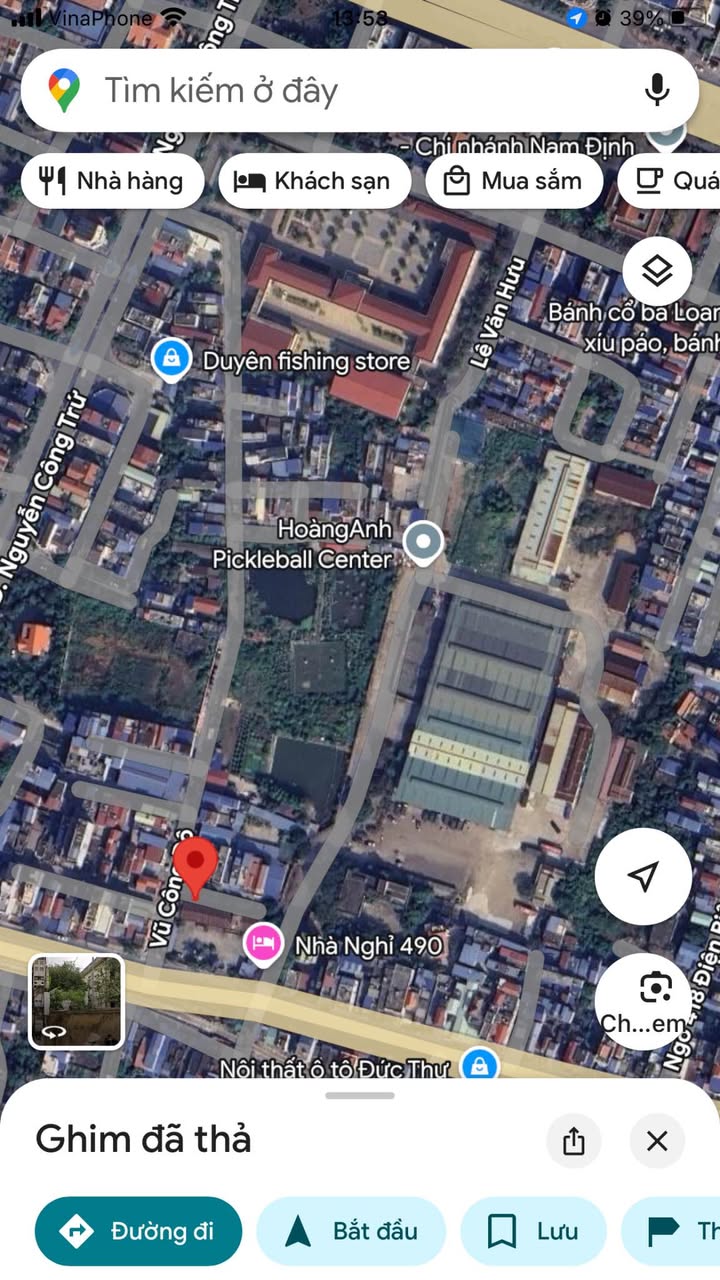Open the Street View thumbnail
Image resolution: width=720 pixels, height=1280 pixels.
click(x=76, y=1001)
